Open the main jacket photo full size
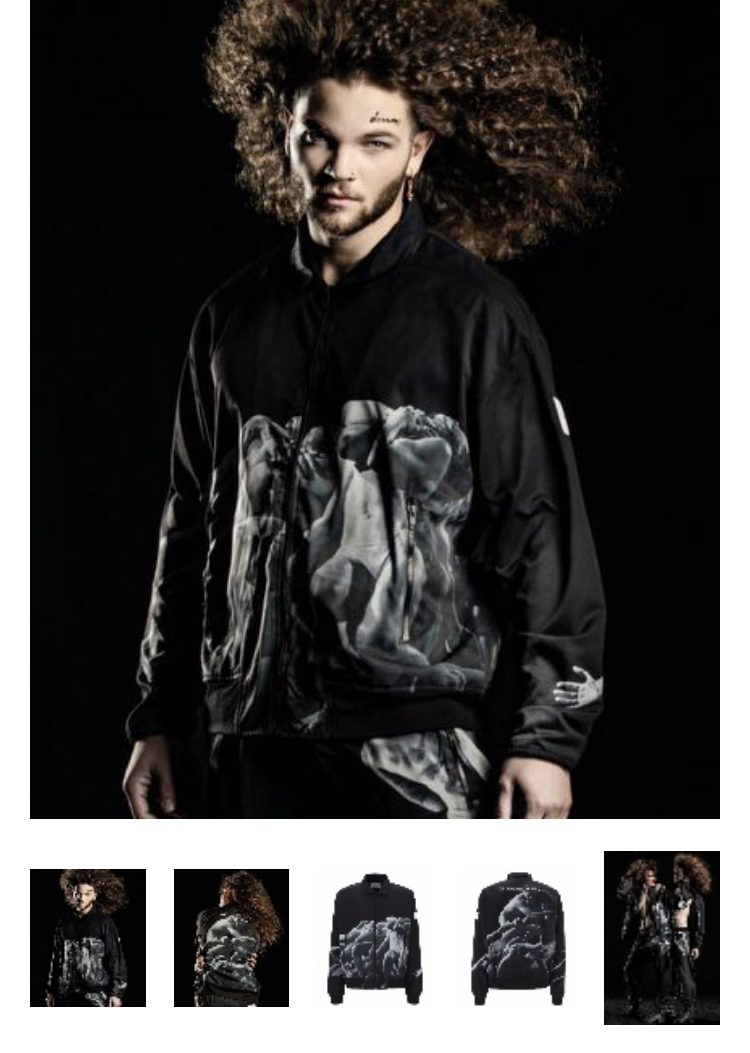 (x=374, y=410)
